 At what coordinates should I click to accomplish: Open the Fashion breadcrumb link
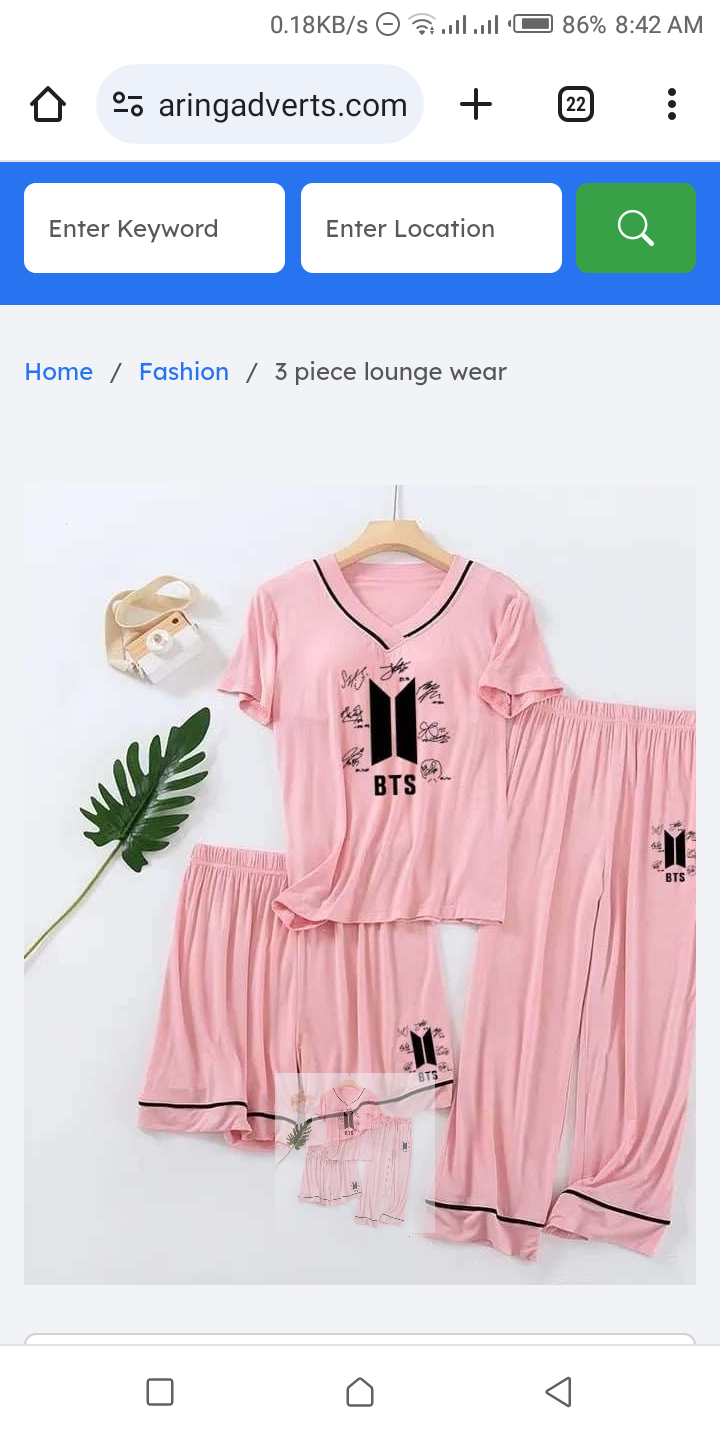click(184, 372)
